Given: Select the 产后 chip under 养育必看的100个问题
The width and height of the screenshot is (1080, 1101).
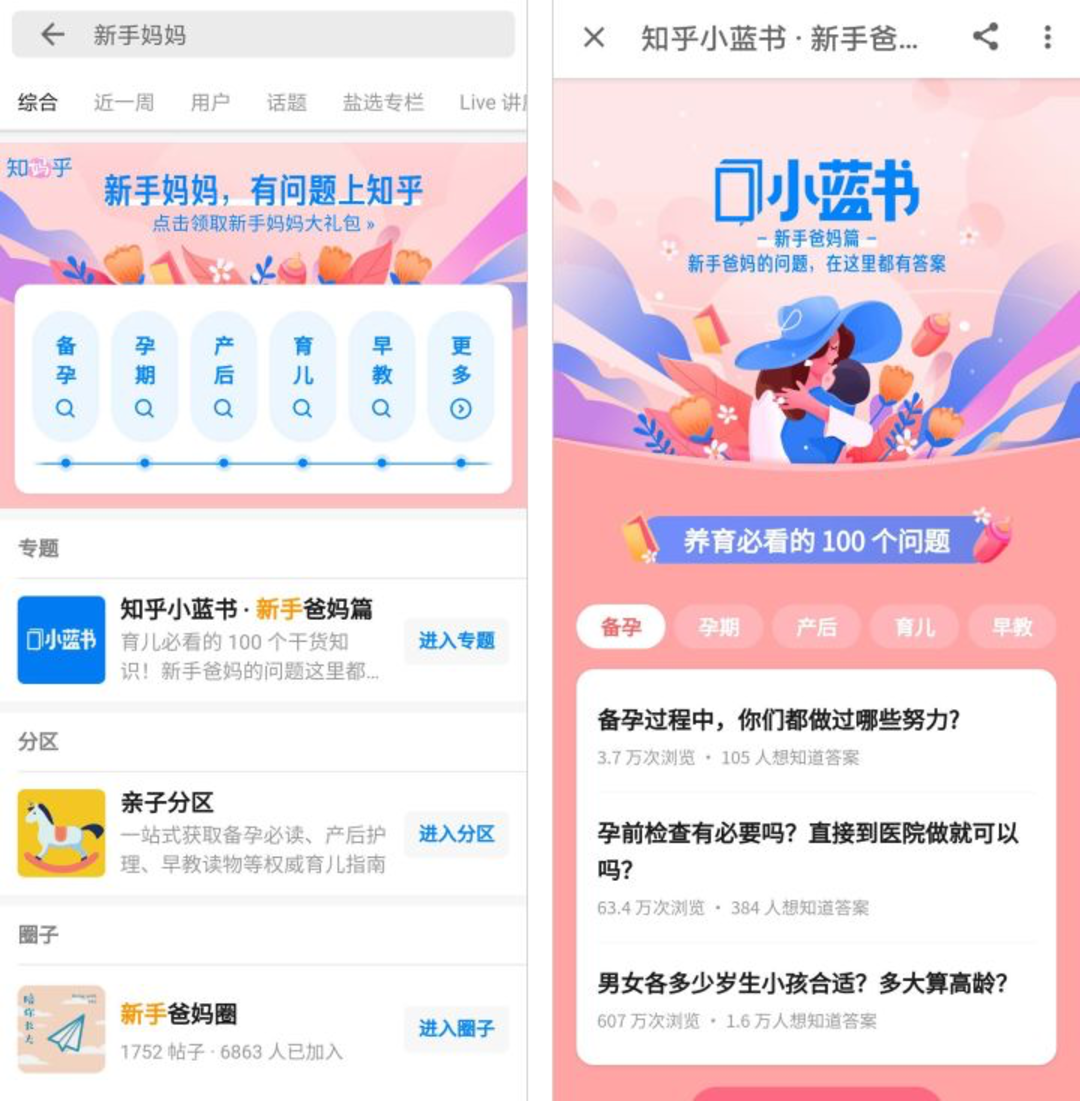Looking at the screenshot, I should (x=816, y=627).
